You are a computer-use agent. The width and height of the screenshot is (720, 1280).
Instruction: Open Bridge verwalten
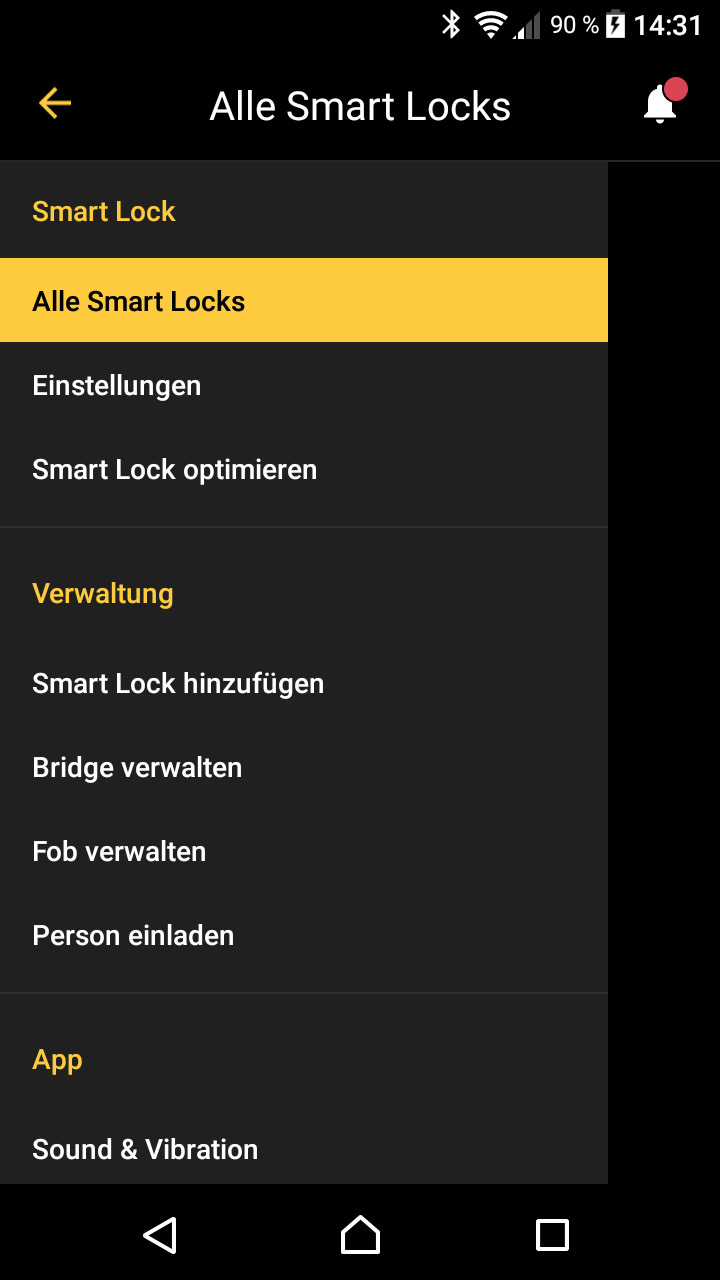304,767
